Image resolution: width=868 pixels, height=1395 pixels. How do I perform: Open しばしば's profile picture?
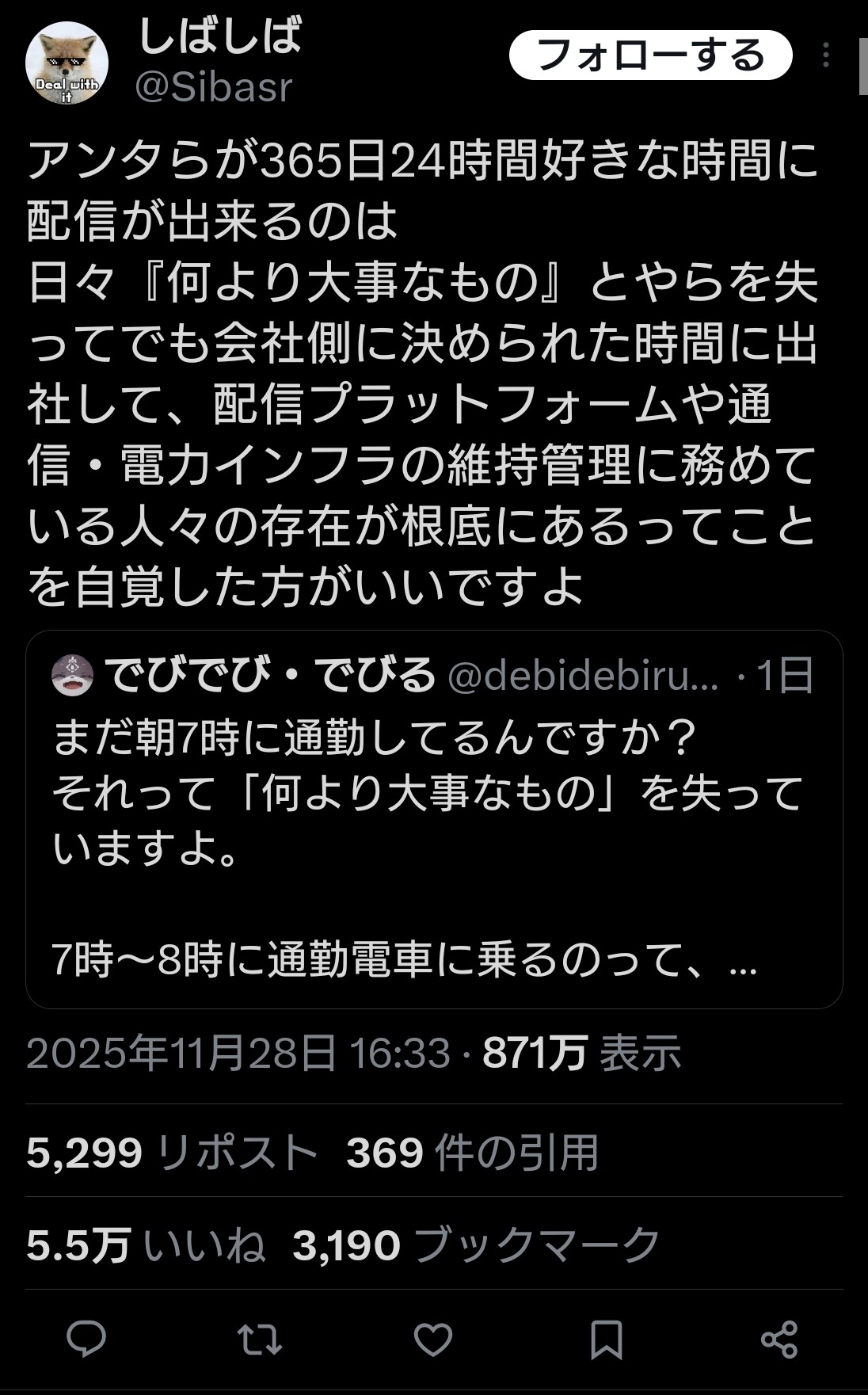tap(67, 63)
